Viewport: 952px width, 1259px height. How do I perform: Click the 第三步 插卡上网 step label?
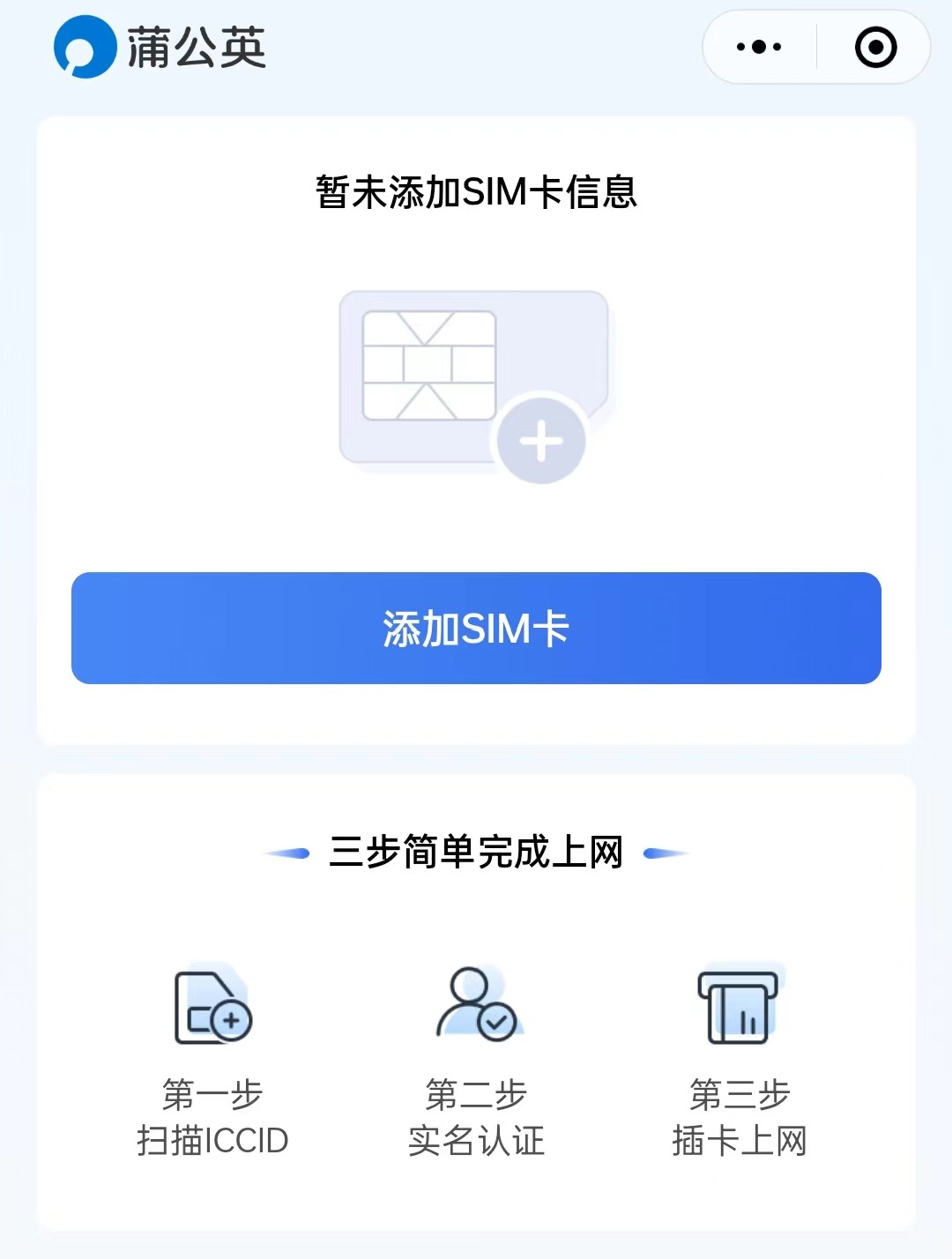(x=740, y=1117)
